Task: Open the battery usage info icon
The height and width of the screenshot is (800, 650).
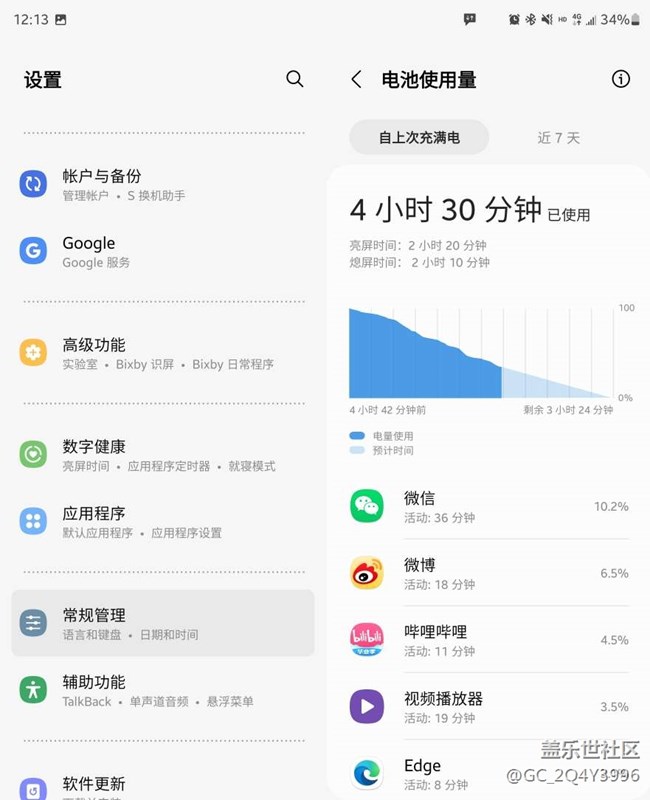Action: 621,79
